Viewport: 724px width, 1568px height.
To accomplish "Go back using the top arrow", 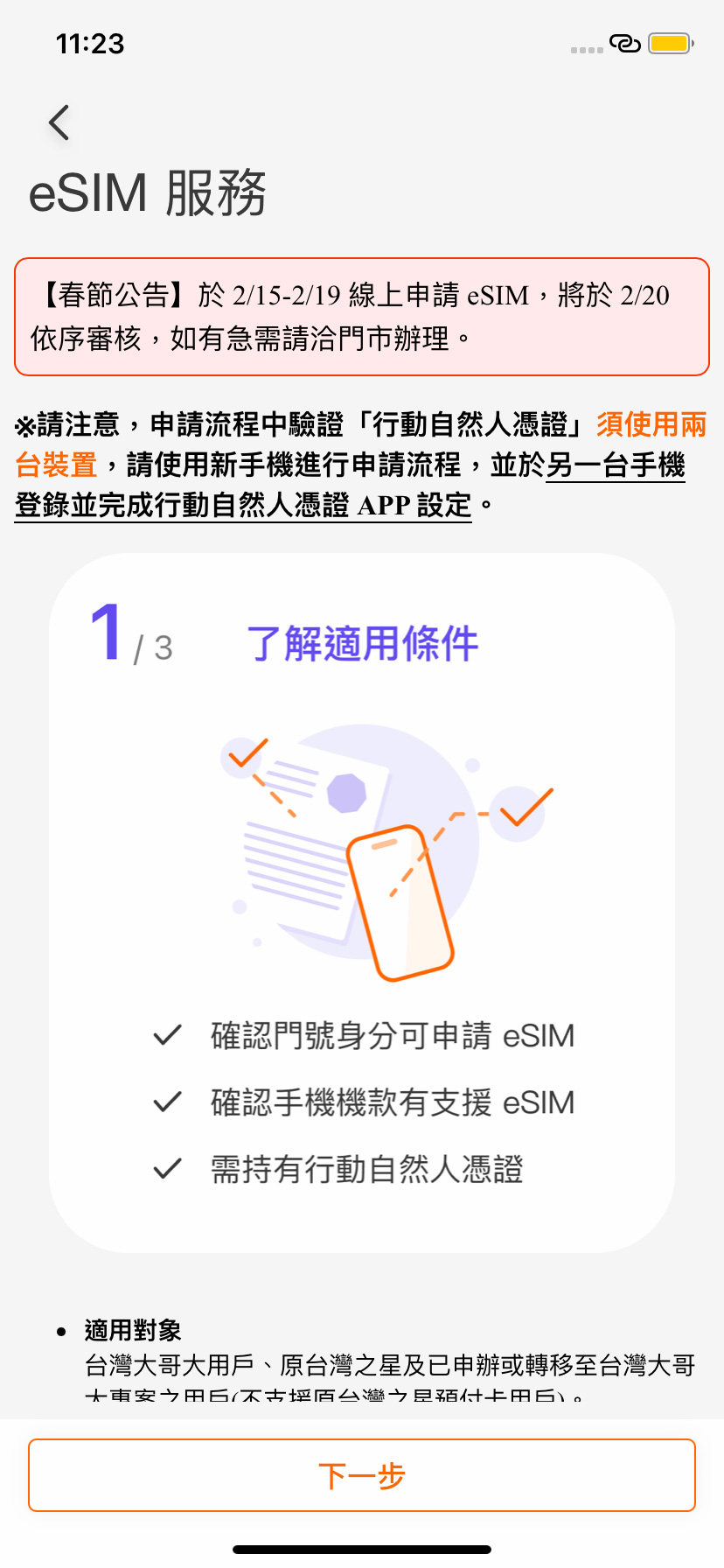I will (x=59, y=122).
